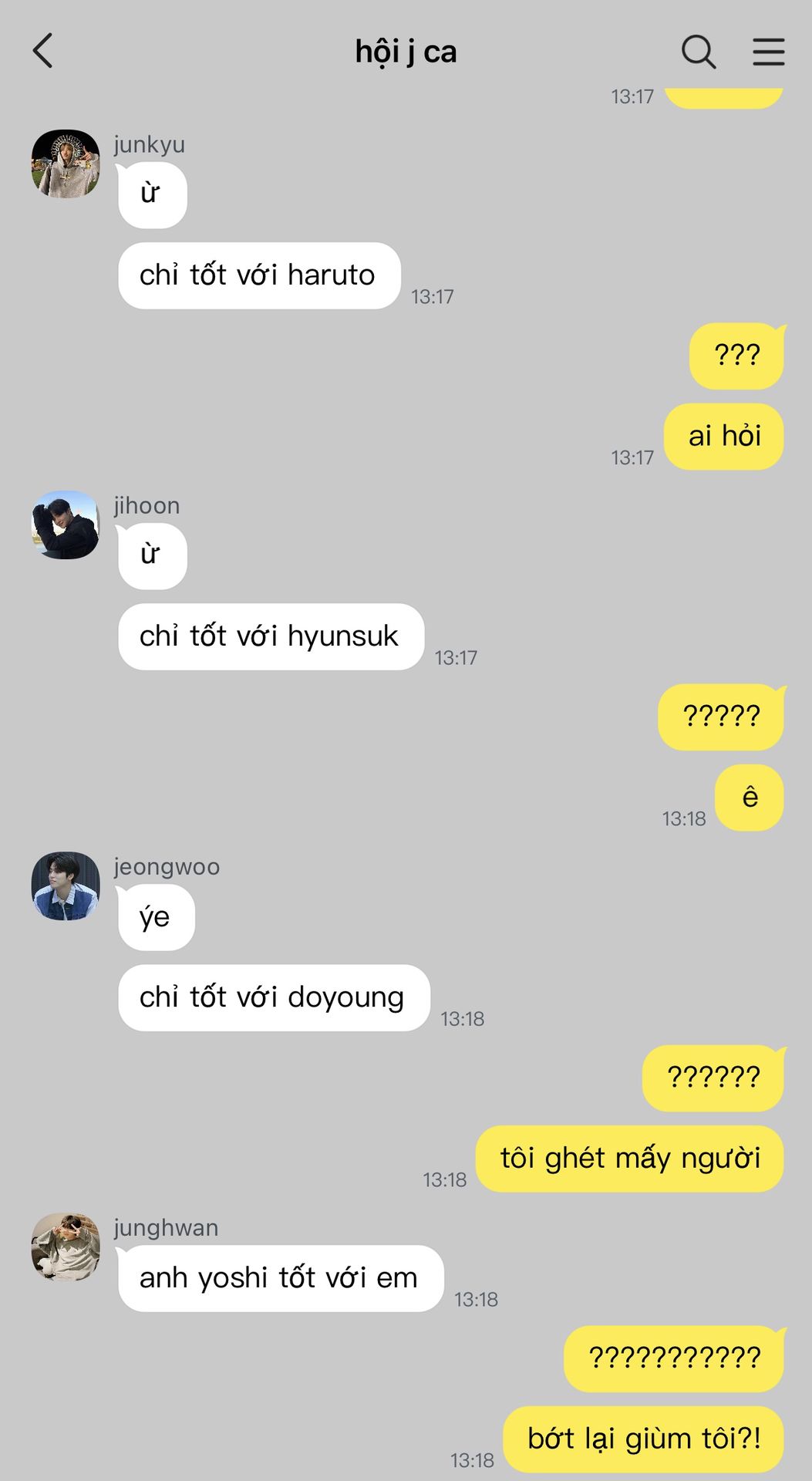Open junkyu's profile picture
The width and height of the screenshot is (812, 1481).
[66, 164]
